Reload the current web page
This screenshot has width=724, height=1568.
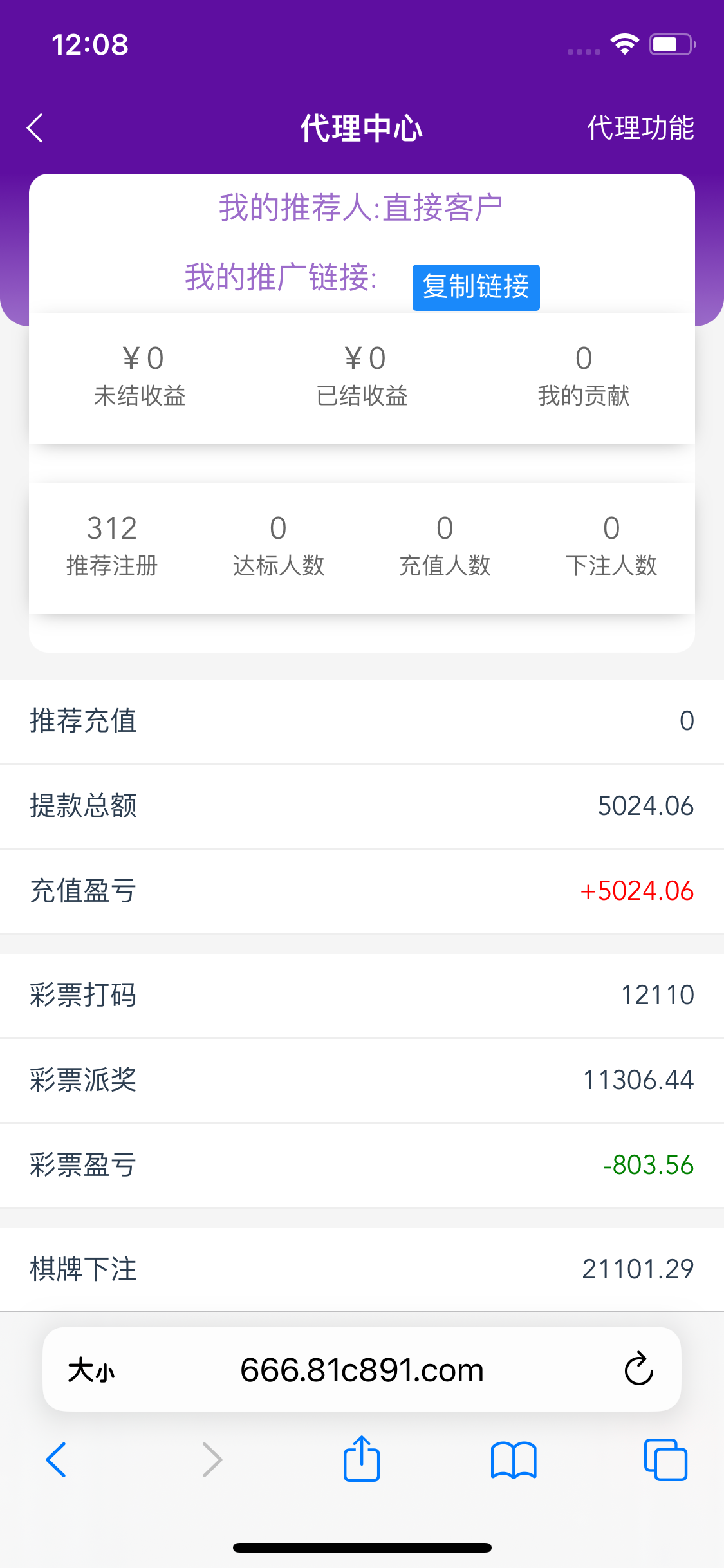638,1369
